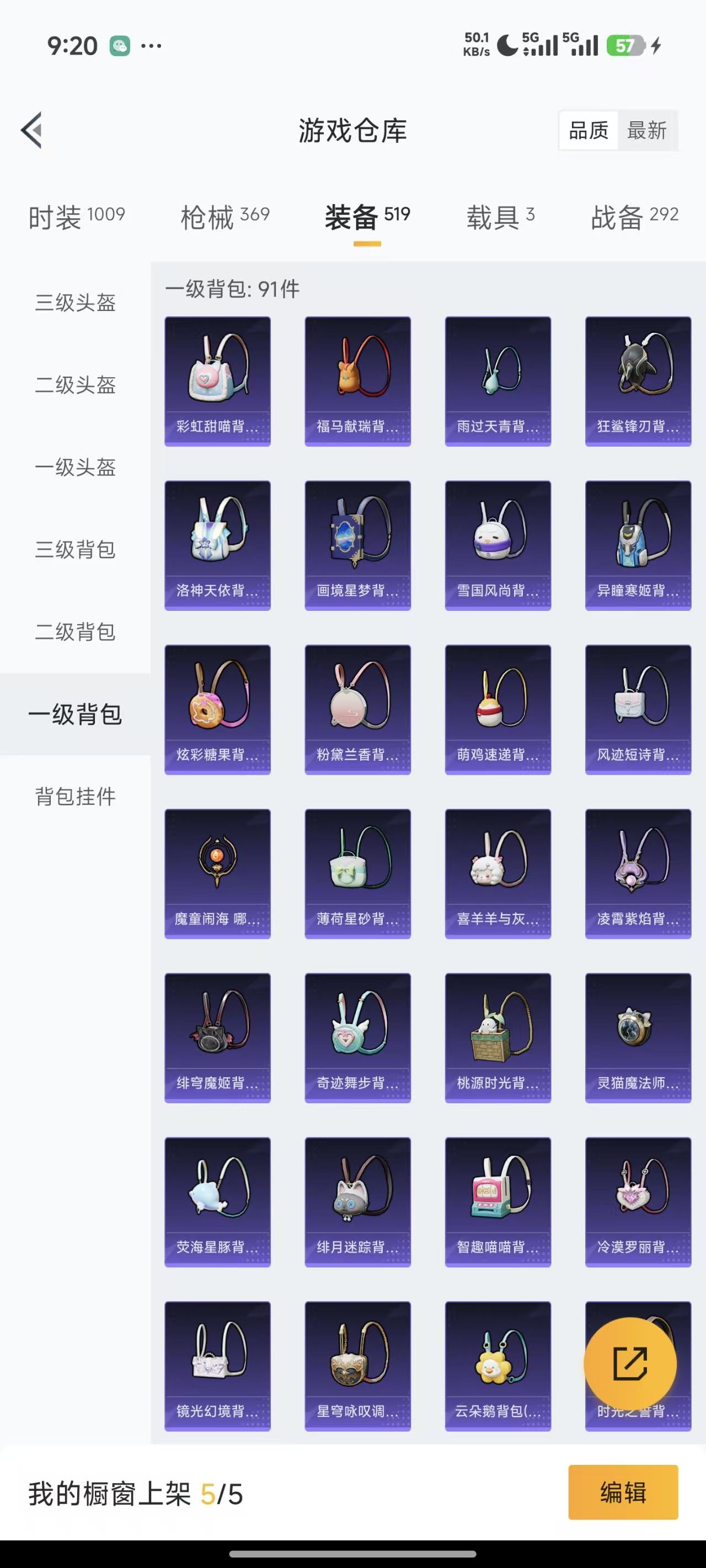The height and width of the screenshot is (1568, 706).
Task: Select the 洛神天依背包 thumbnail
Action: point(217,544)
